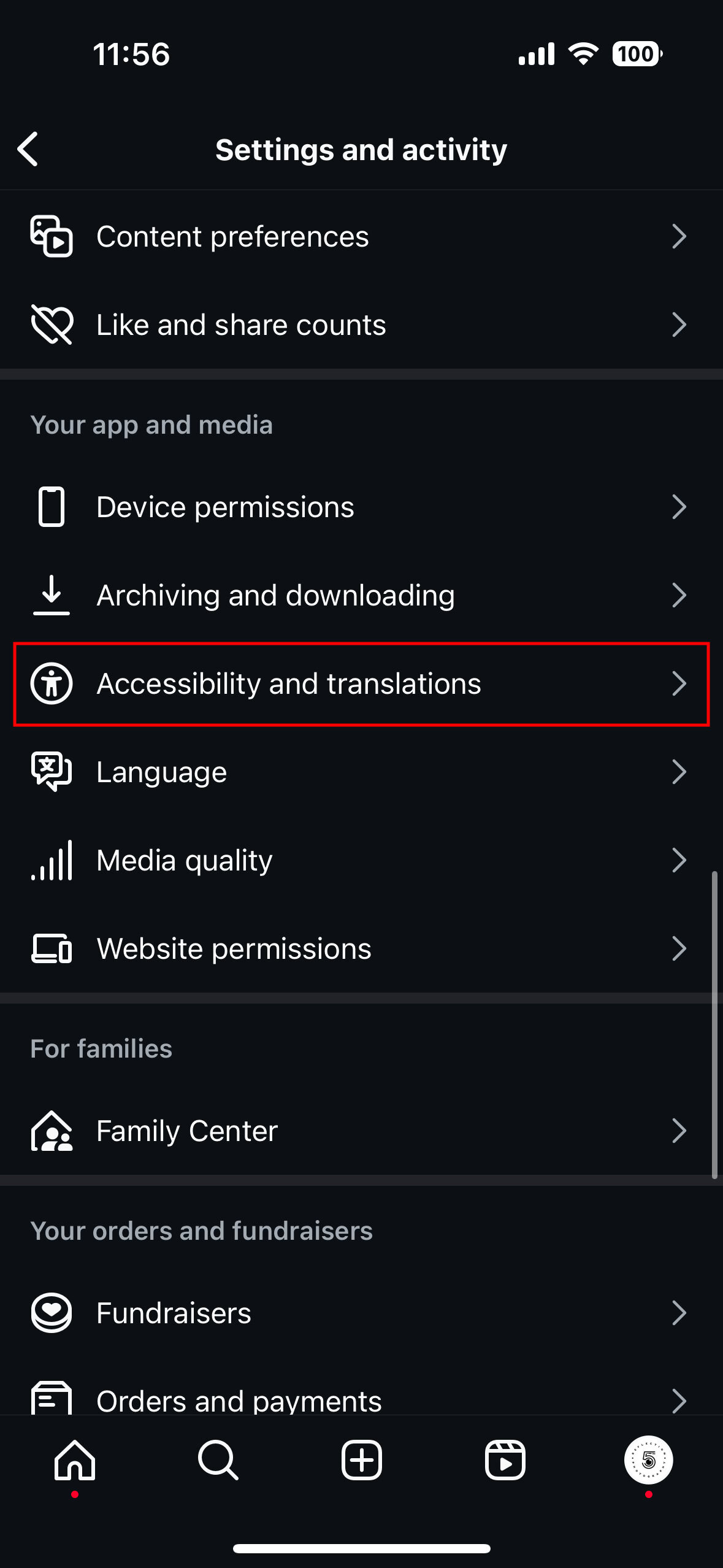The width and height of the screenshot is (723, 1568).
Task: Open Accessibility and translations
Action: pos(361,683)
